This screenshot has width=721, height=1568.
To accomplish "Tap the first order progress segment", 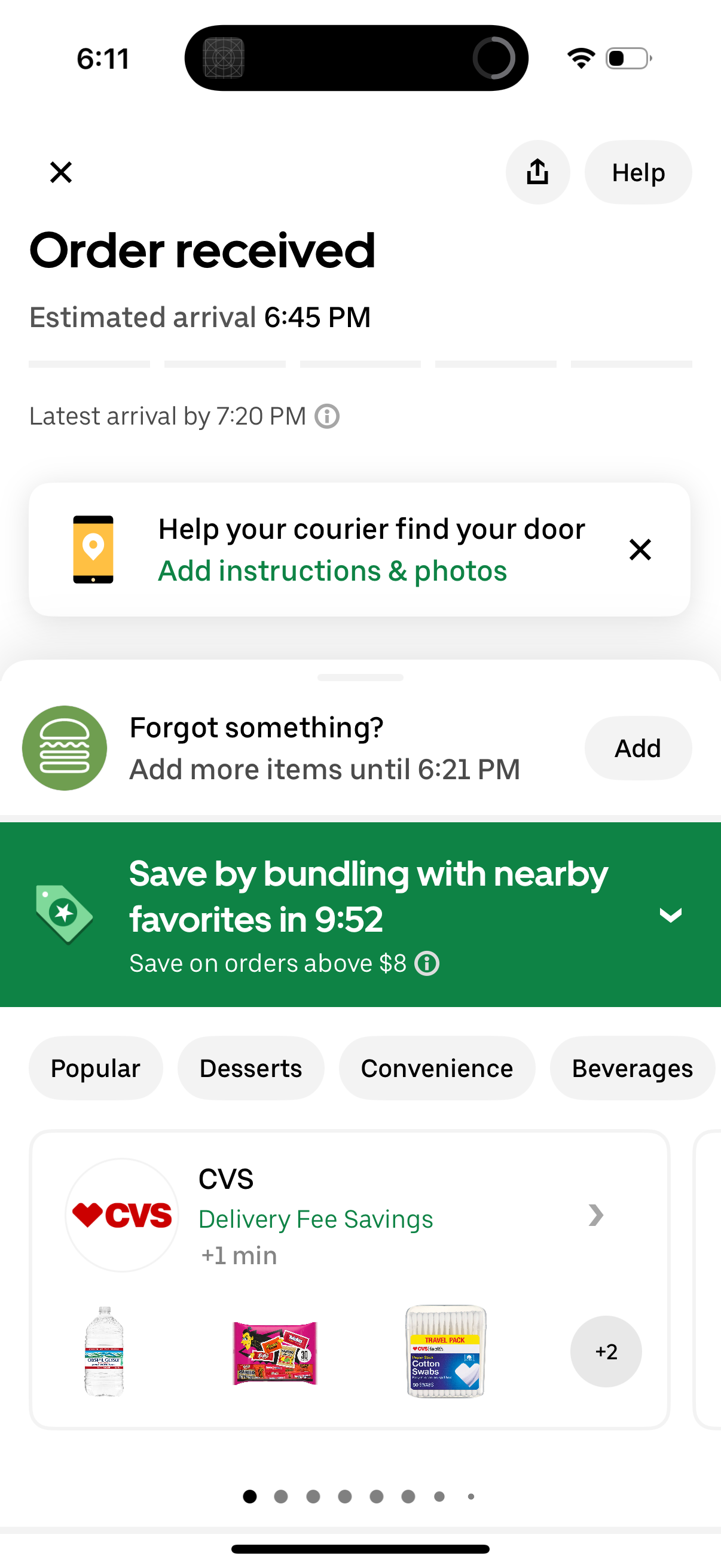I will (90, 364).
